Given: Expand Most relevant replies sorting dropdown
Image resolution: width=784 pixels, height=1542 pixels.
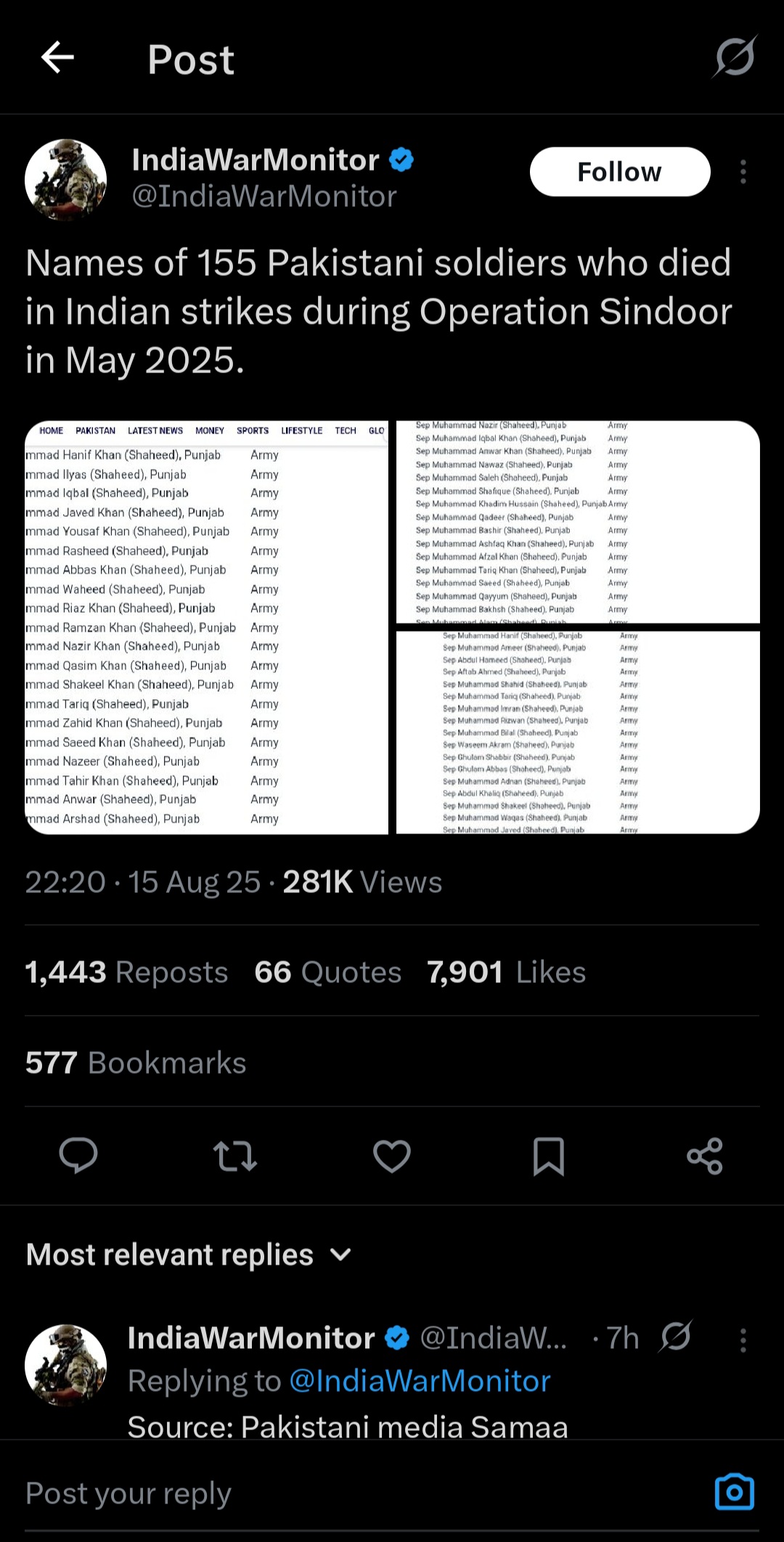Looking at the screenshot, I should tap(189, 1255).
